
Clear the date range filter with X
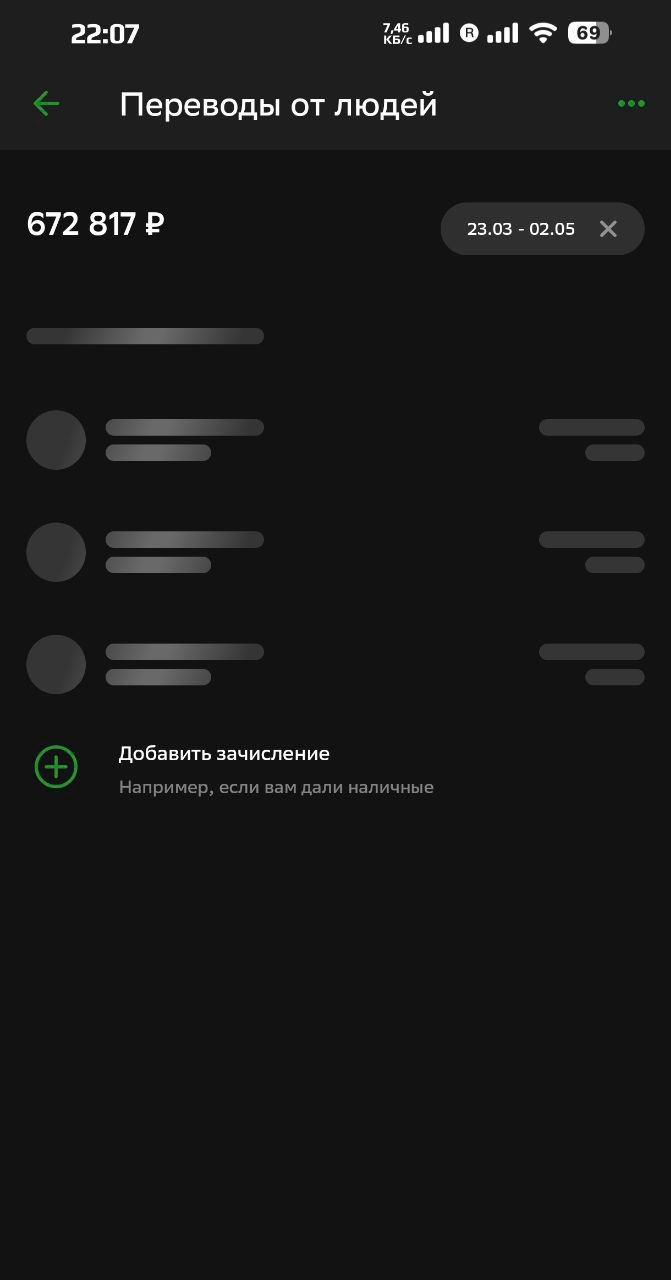[608, 229]
